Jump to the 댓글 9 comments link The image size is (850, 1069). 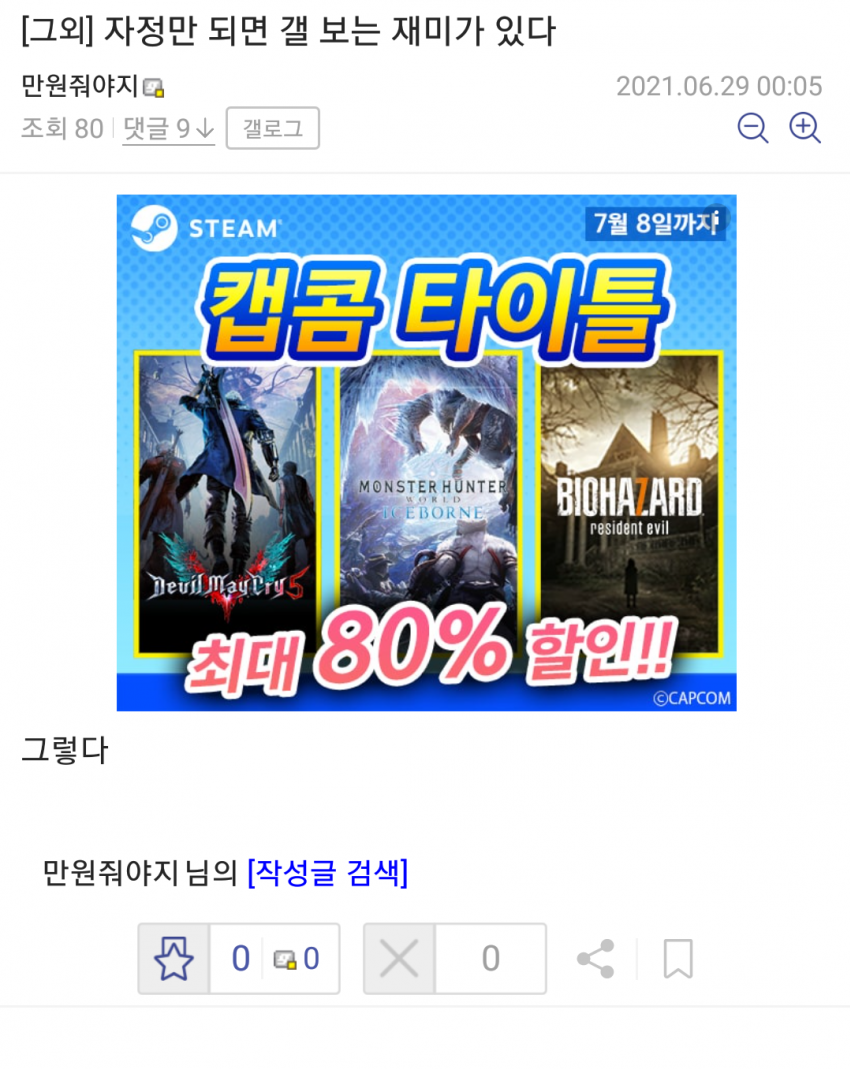point(168,129)
